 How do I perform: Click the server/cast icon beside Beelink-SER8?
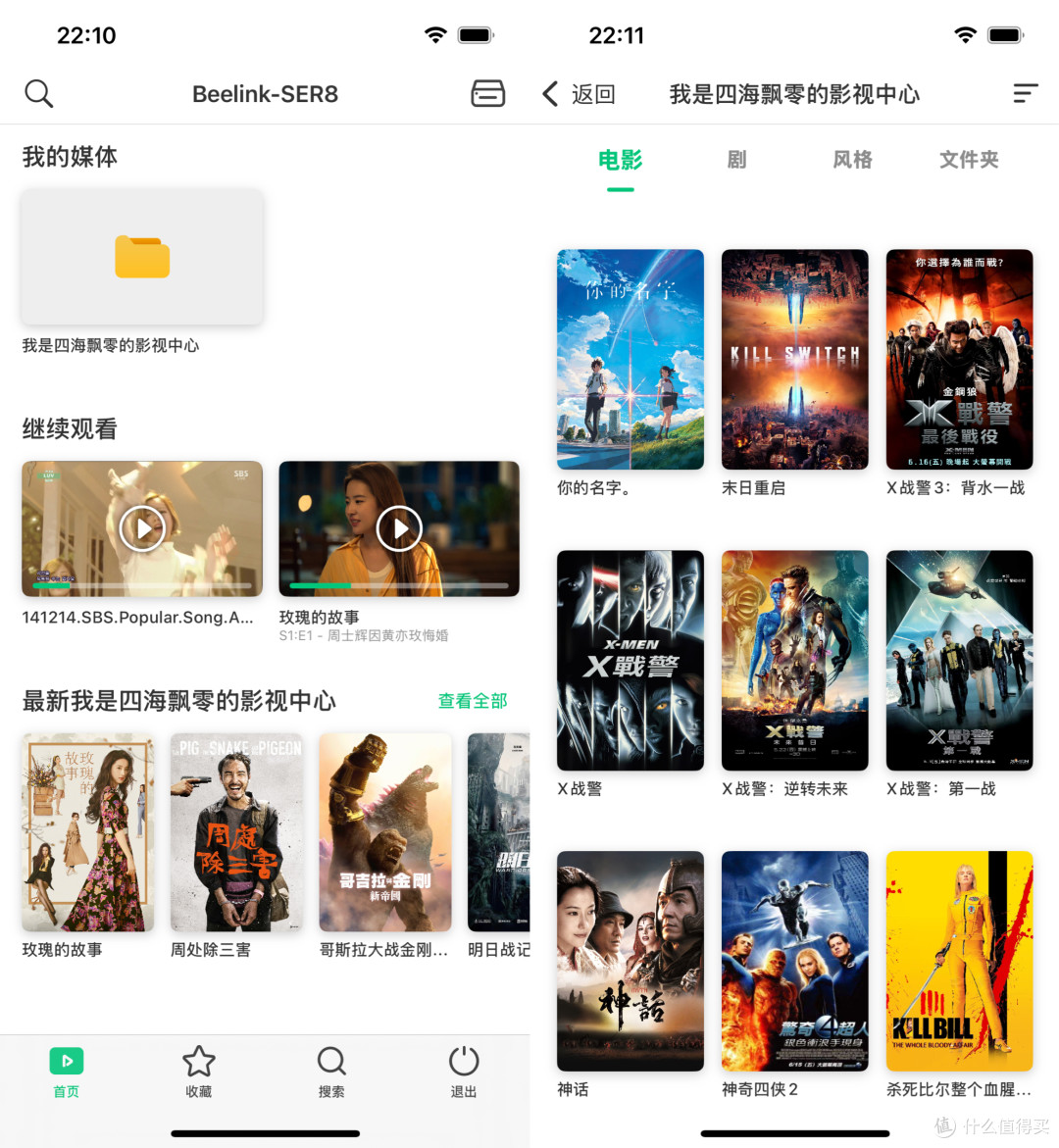pos(487,93)
